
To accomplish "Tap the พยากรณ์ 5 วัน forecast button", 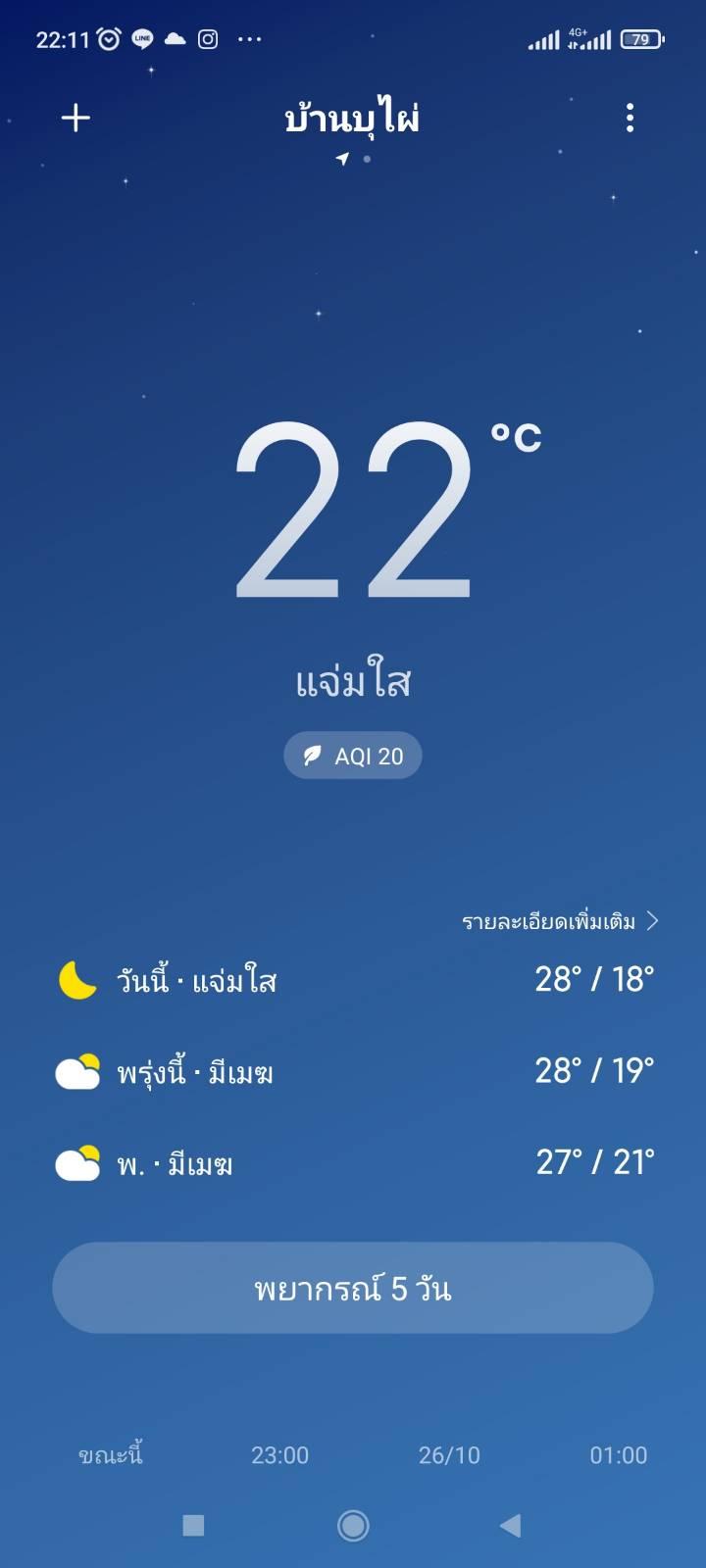I will (x=353, y=1288).
